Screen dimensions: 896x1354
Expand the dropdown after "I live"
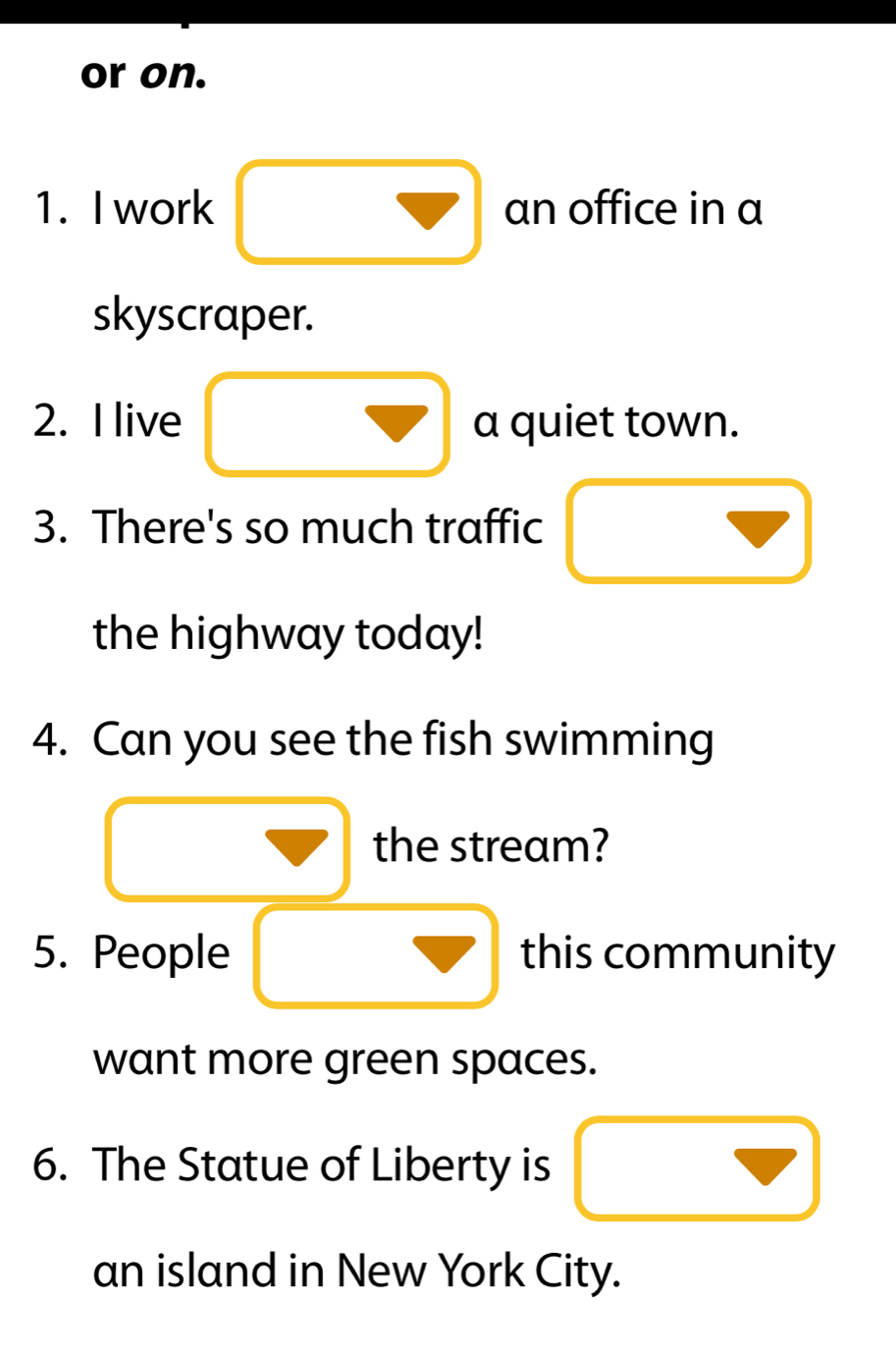328,424
